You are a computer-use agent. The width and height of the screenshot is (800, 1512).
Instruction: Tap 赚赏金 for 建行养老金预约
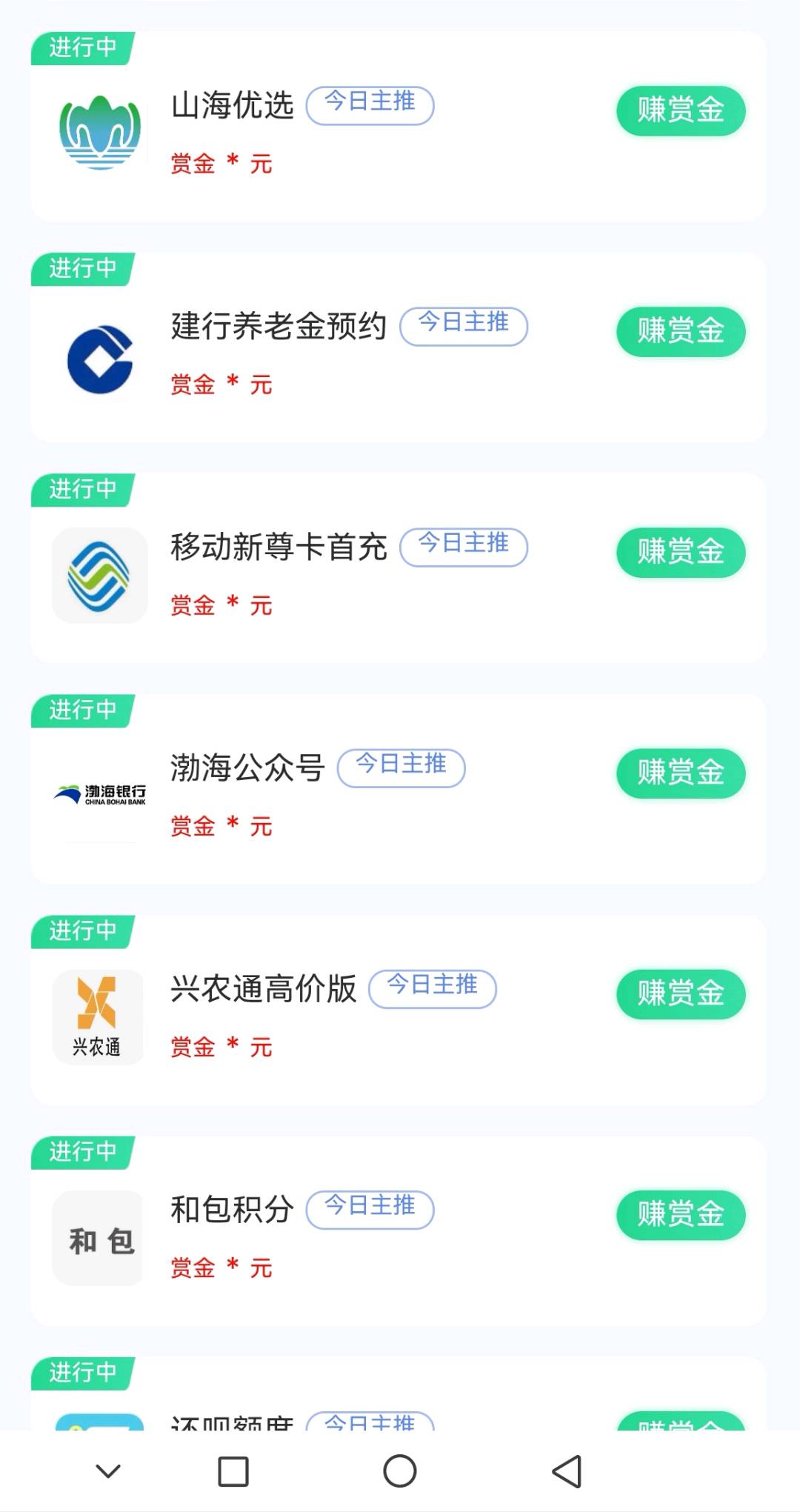click(681, 331)
